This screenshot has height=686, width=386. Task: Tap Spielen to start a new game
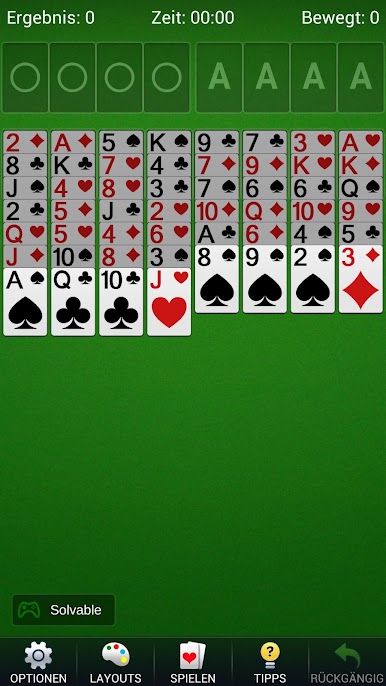click(x=193, y=662)
